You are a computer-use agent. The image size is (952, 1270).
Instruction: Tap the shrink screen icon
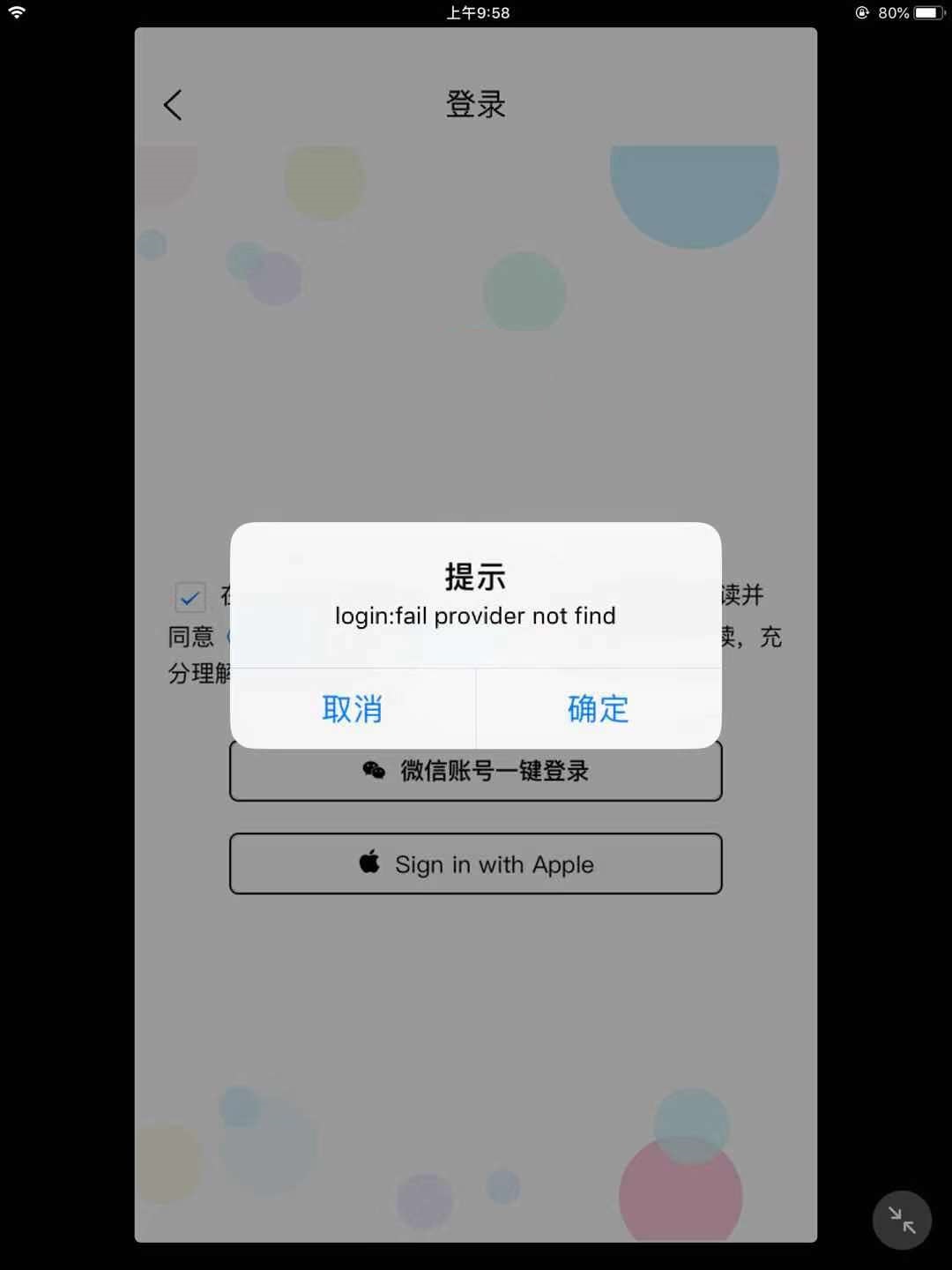tap(901, 1220)
